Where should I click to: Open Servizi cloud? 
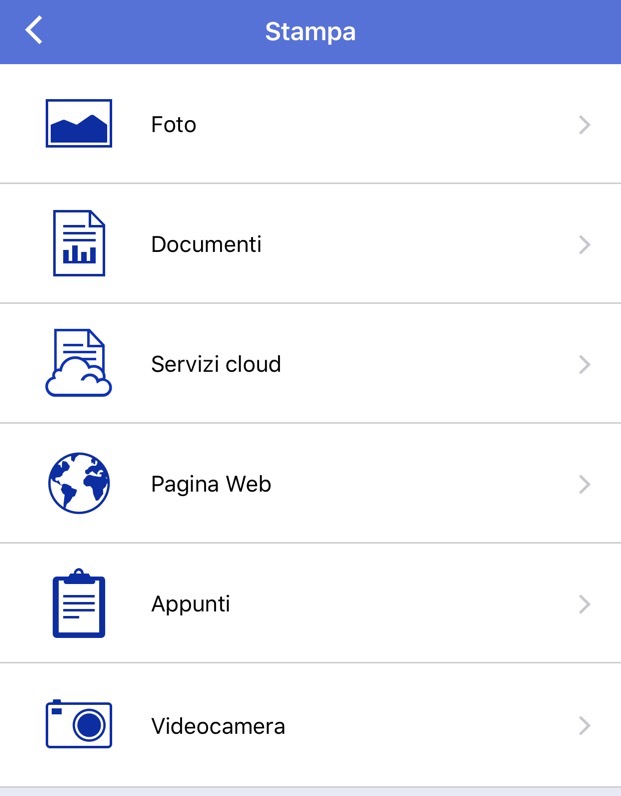(x=310, y=365)
